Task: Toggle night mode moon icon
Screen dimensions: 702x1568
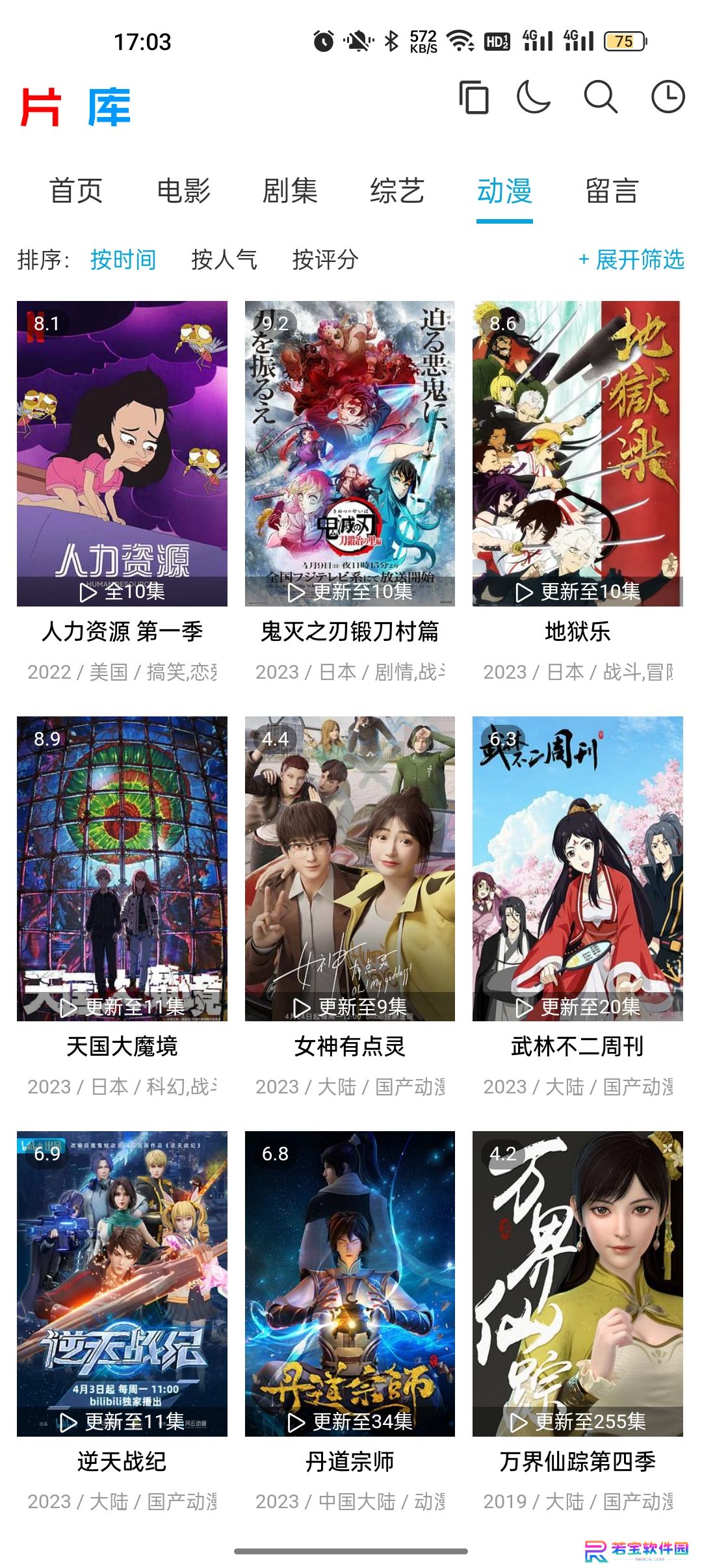Action: click(x=534, y=98)
